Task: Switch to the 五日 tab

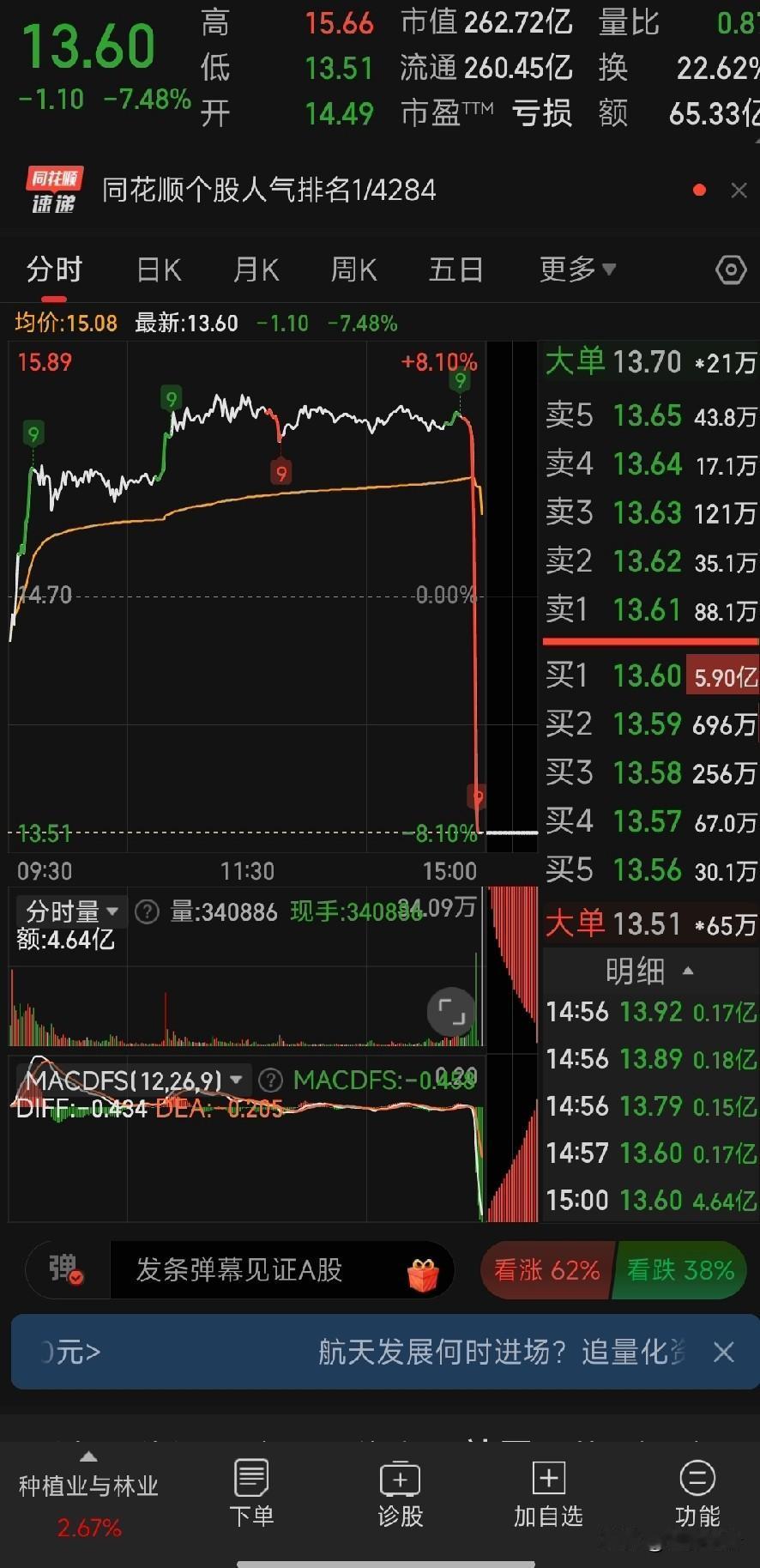Action: (455, 269)
